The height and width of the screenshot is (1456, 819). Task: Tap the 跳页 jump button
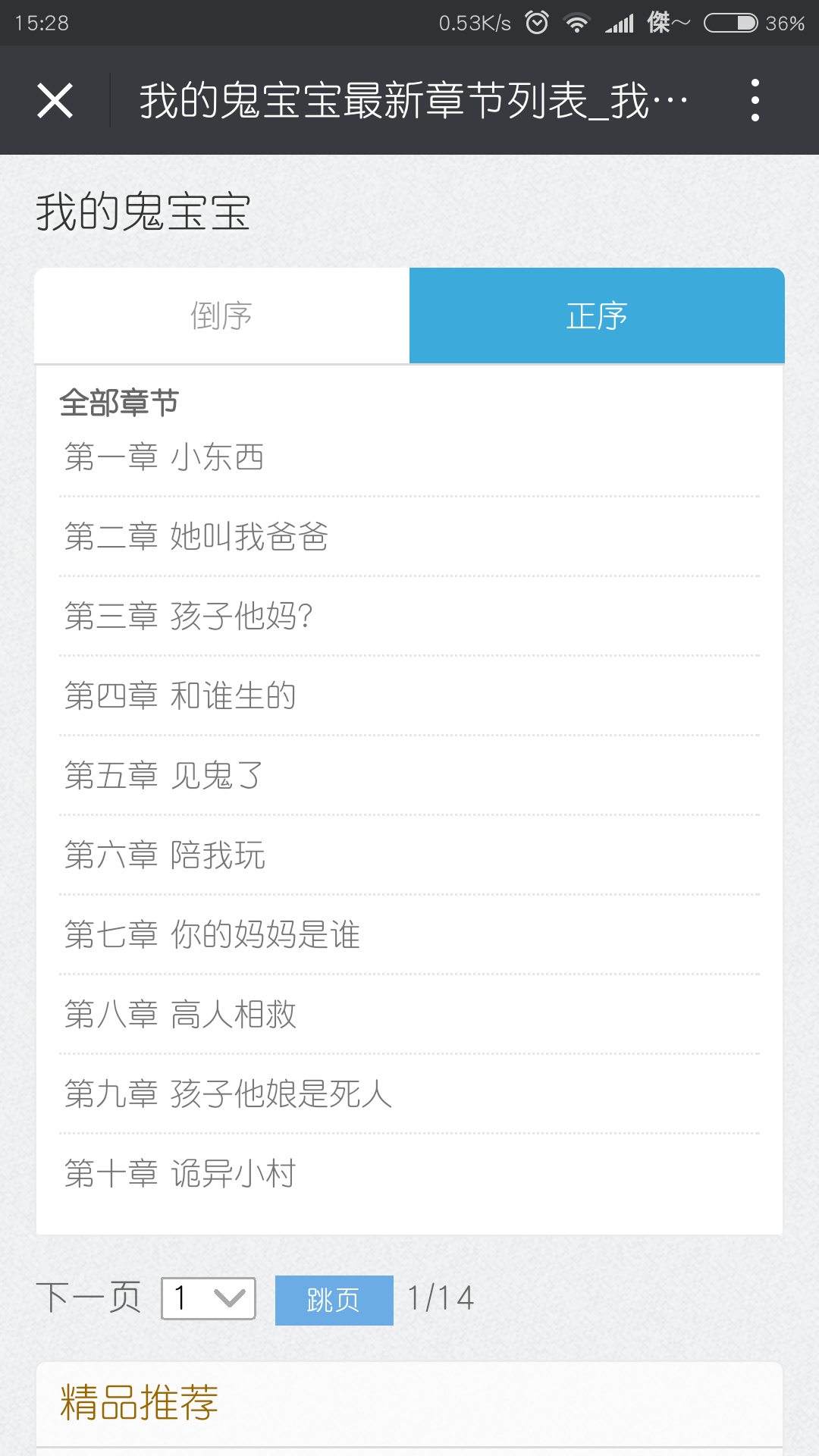point(334,1300)
